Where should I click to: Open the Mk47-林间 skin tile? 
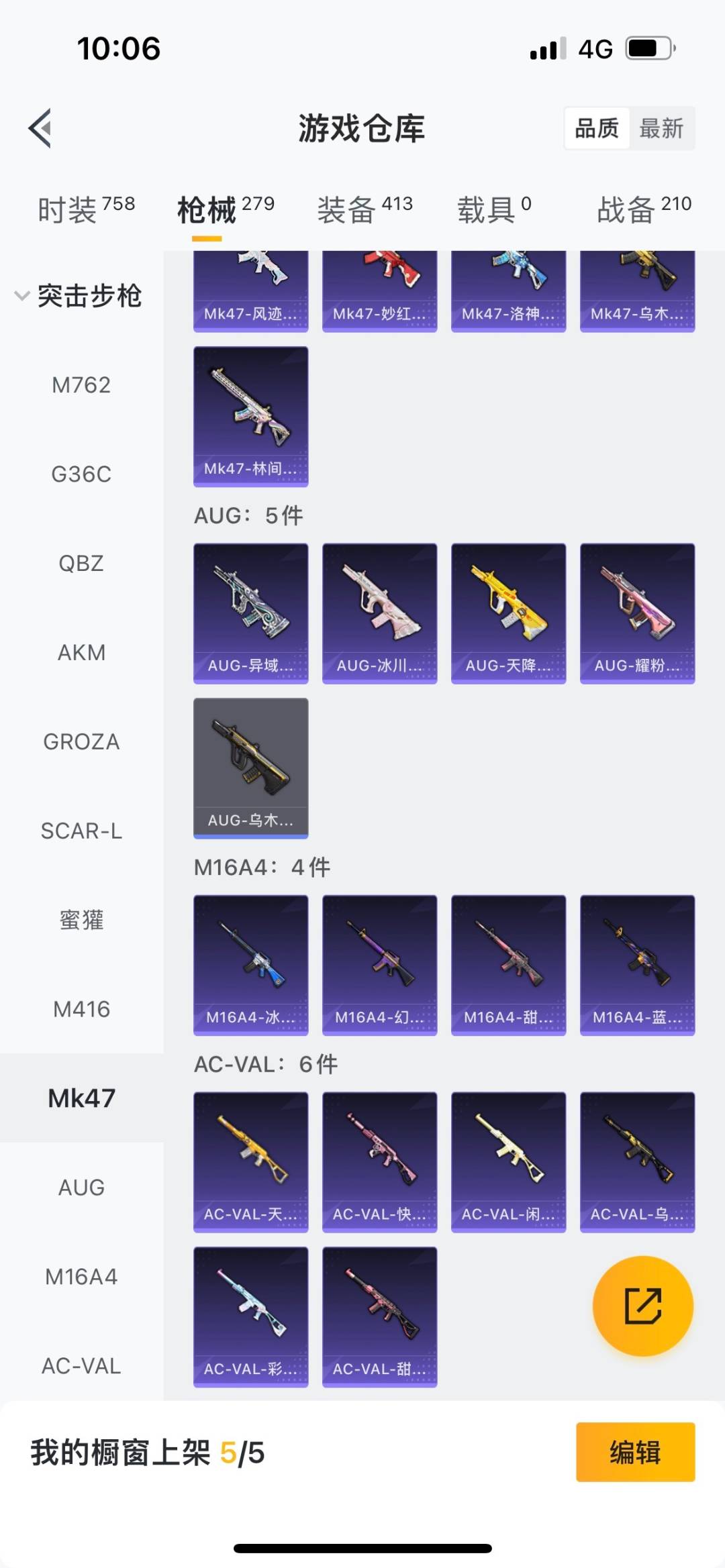(250, 416)
